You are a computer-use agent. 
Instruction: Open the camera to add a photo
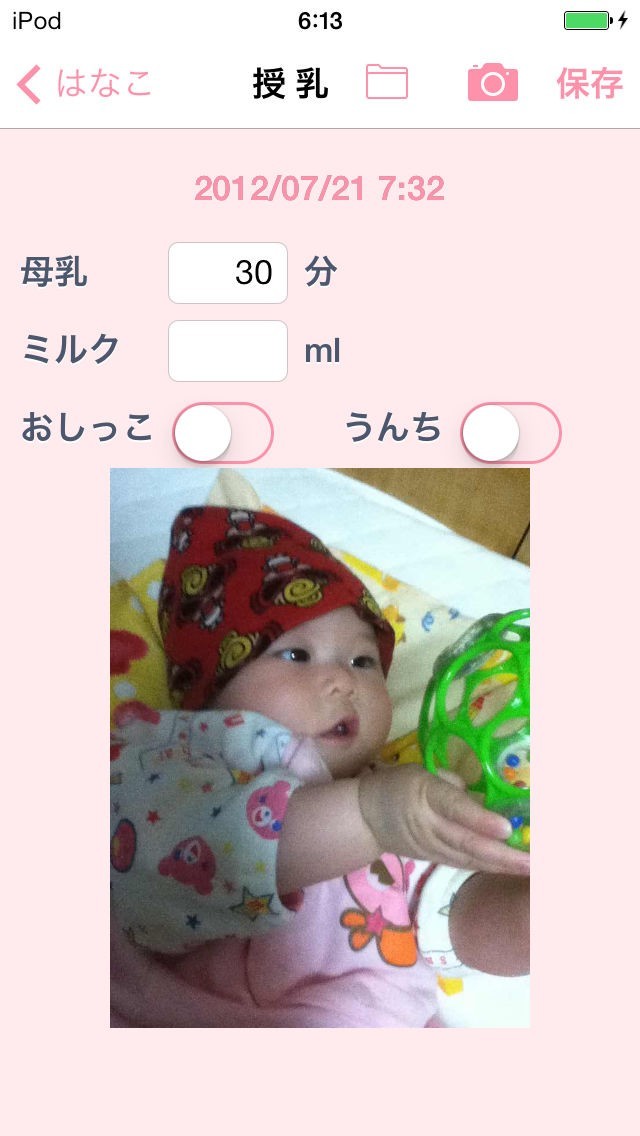coord(493,82)
